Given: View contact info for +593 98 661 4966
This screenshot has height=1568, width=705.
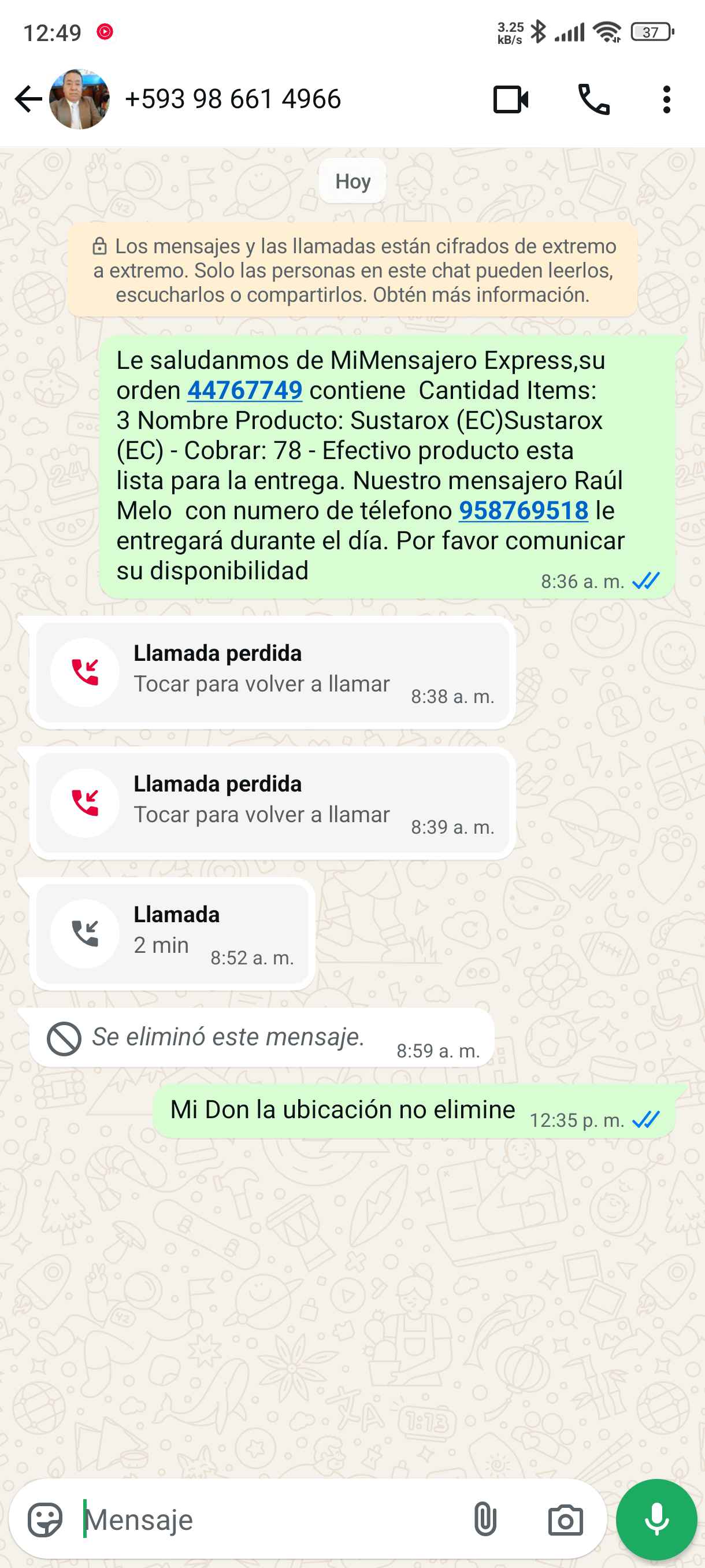Looking at the screenshot, I should [232, 99].
